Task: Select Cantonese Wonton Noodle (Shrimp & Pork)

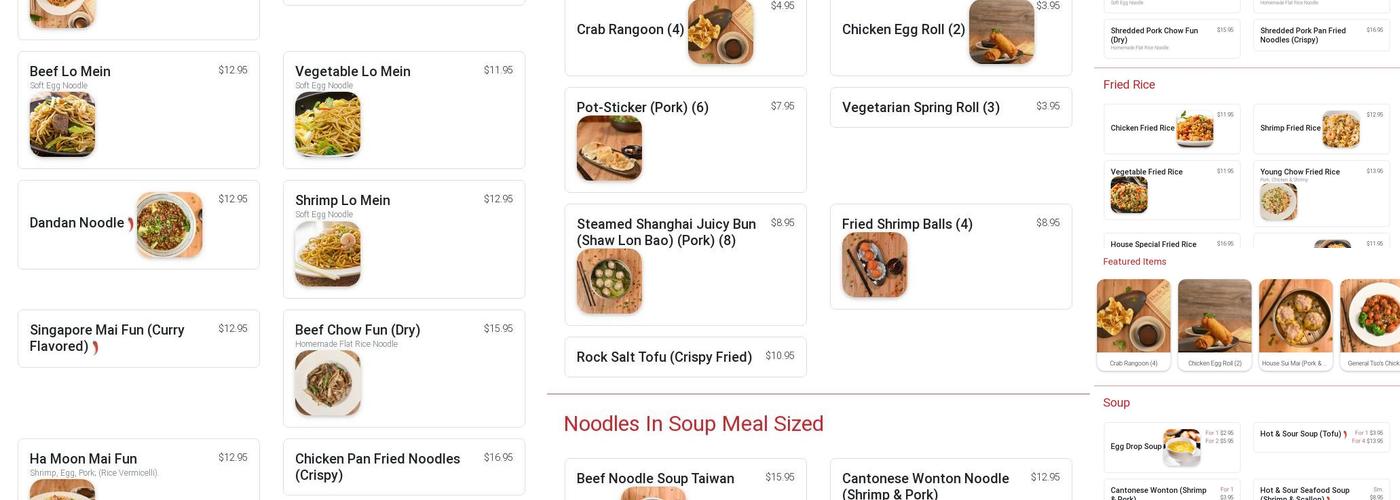Action: click(x=950, y=482)
